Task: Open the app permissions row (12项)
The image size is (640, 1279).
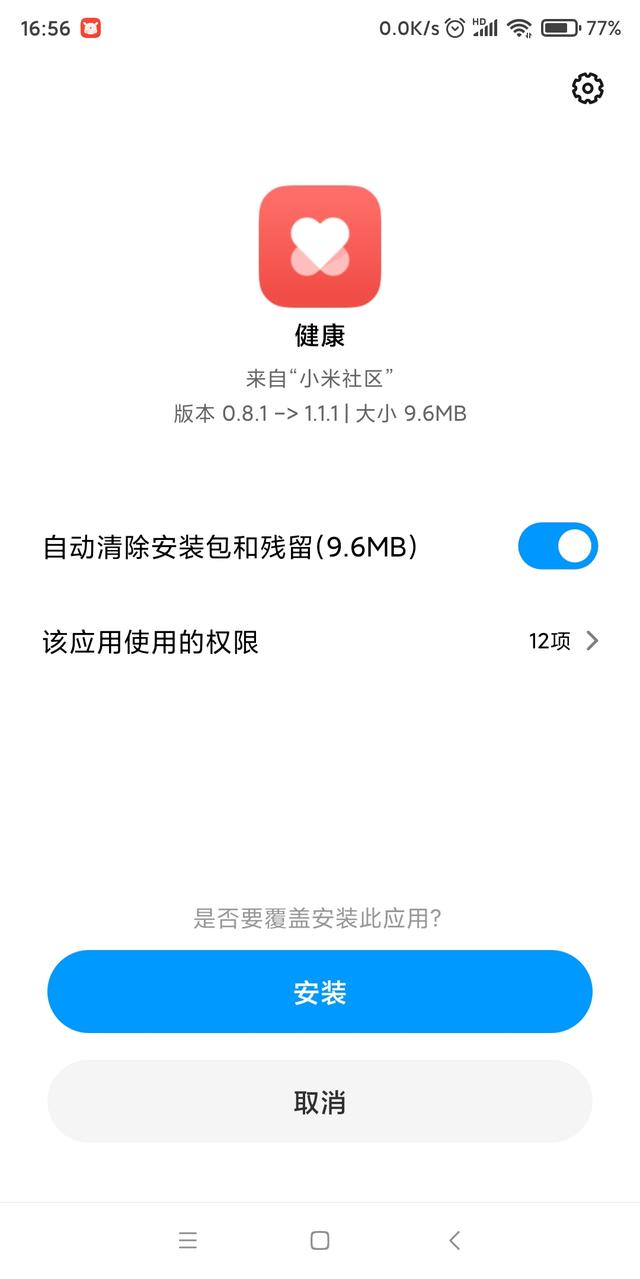Action: pyautogui.click(x=320, y=641)
